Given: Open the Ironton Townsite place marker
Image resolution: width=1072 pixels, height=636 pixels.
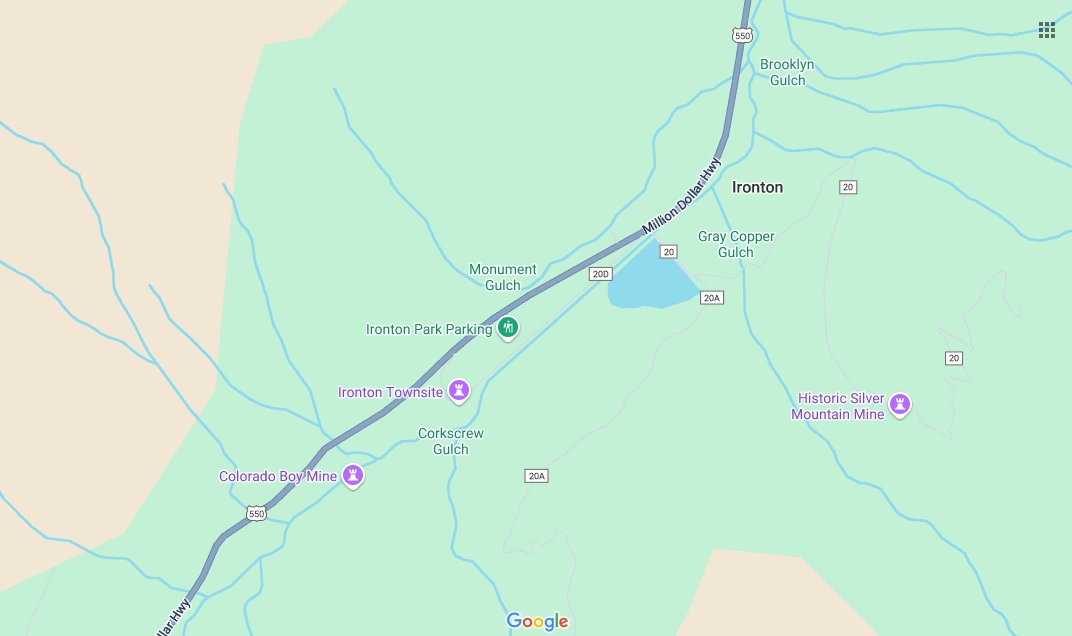Looking at the screenshot, I should pos(459,390).
